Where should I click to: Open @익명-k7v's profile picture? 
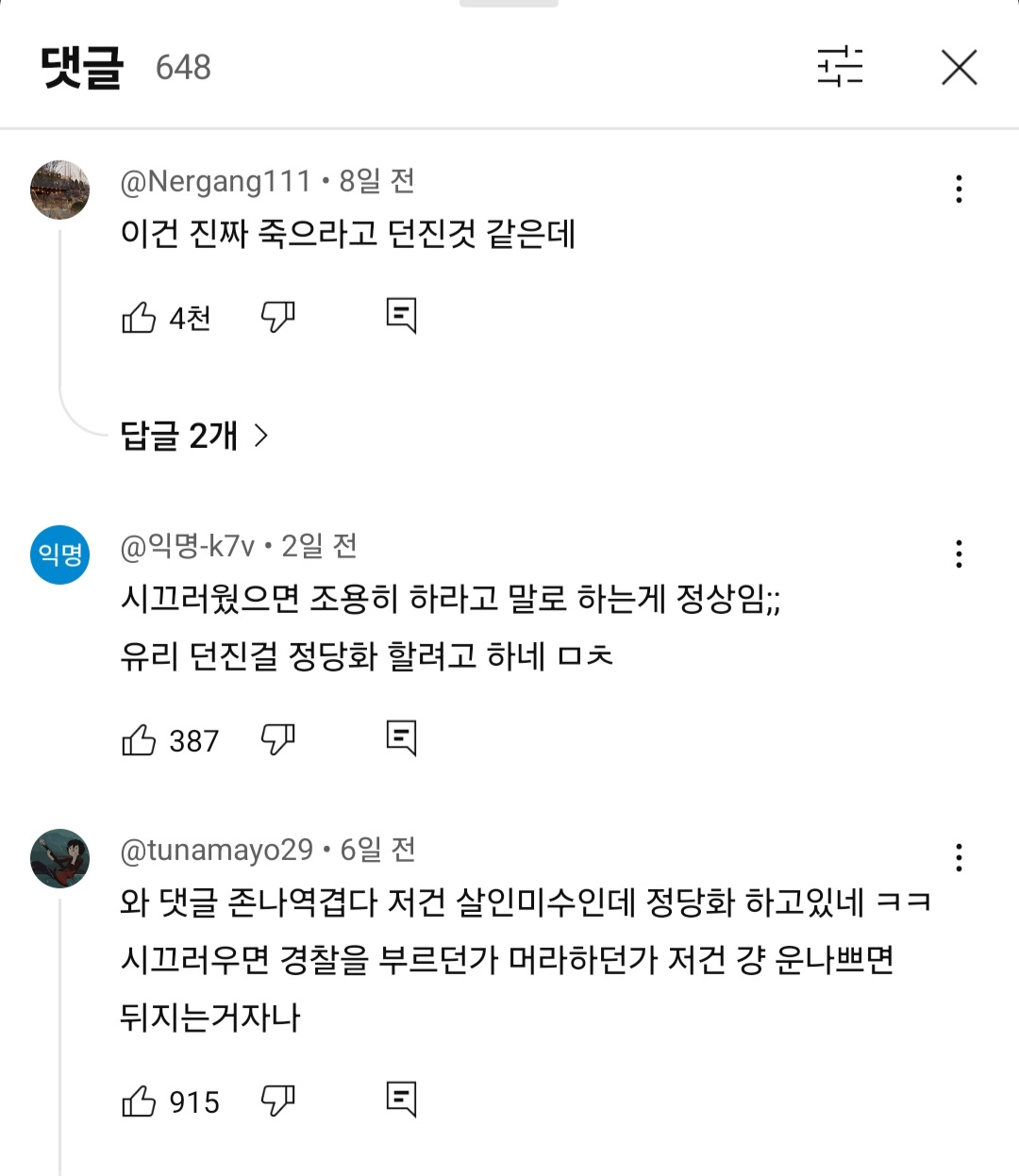(x=59, y=555)
